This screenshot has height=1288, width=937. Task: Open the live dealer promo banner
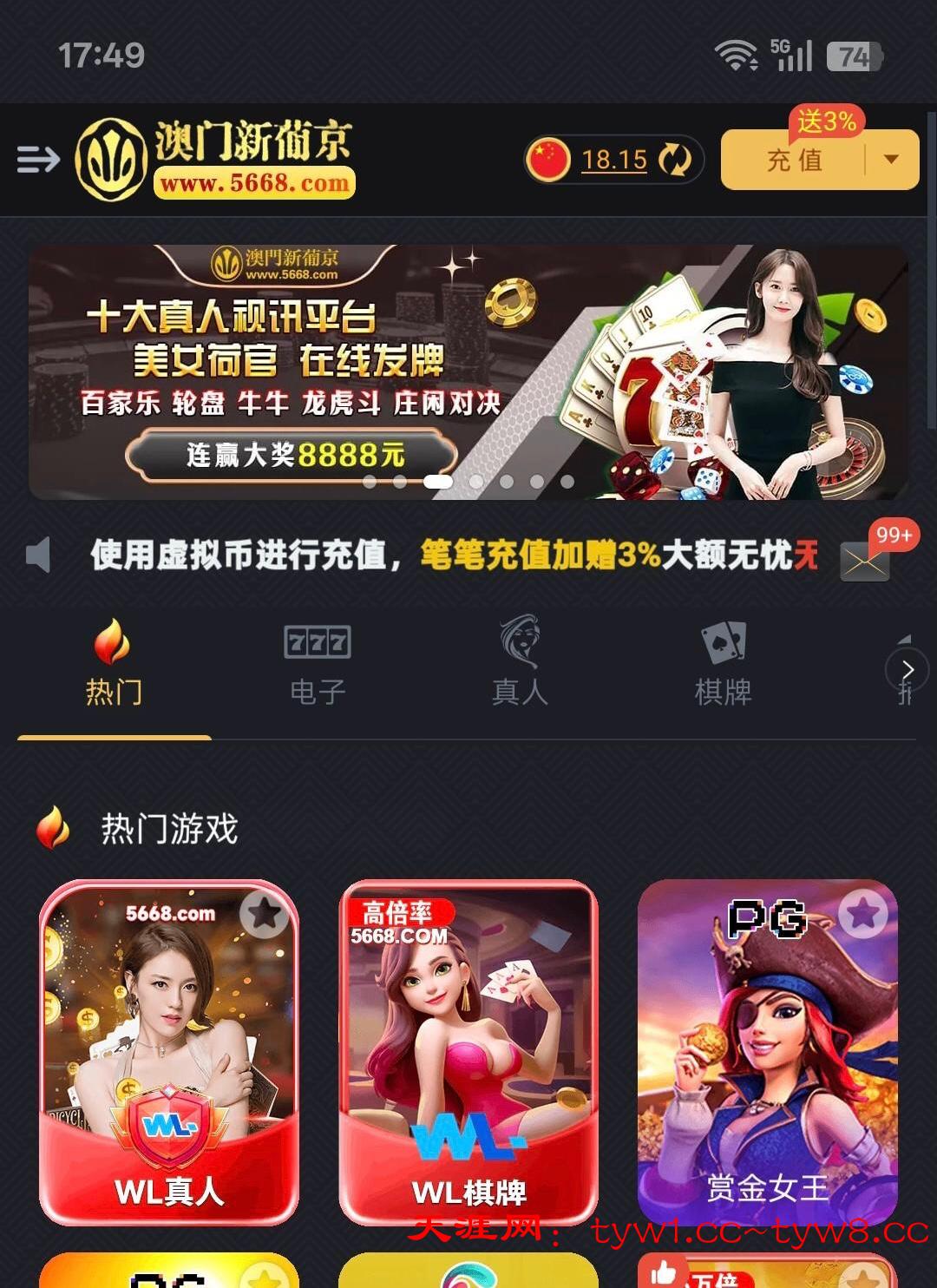click(468, 371)
